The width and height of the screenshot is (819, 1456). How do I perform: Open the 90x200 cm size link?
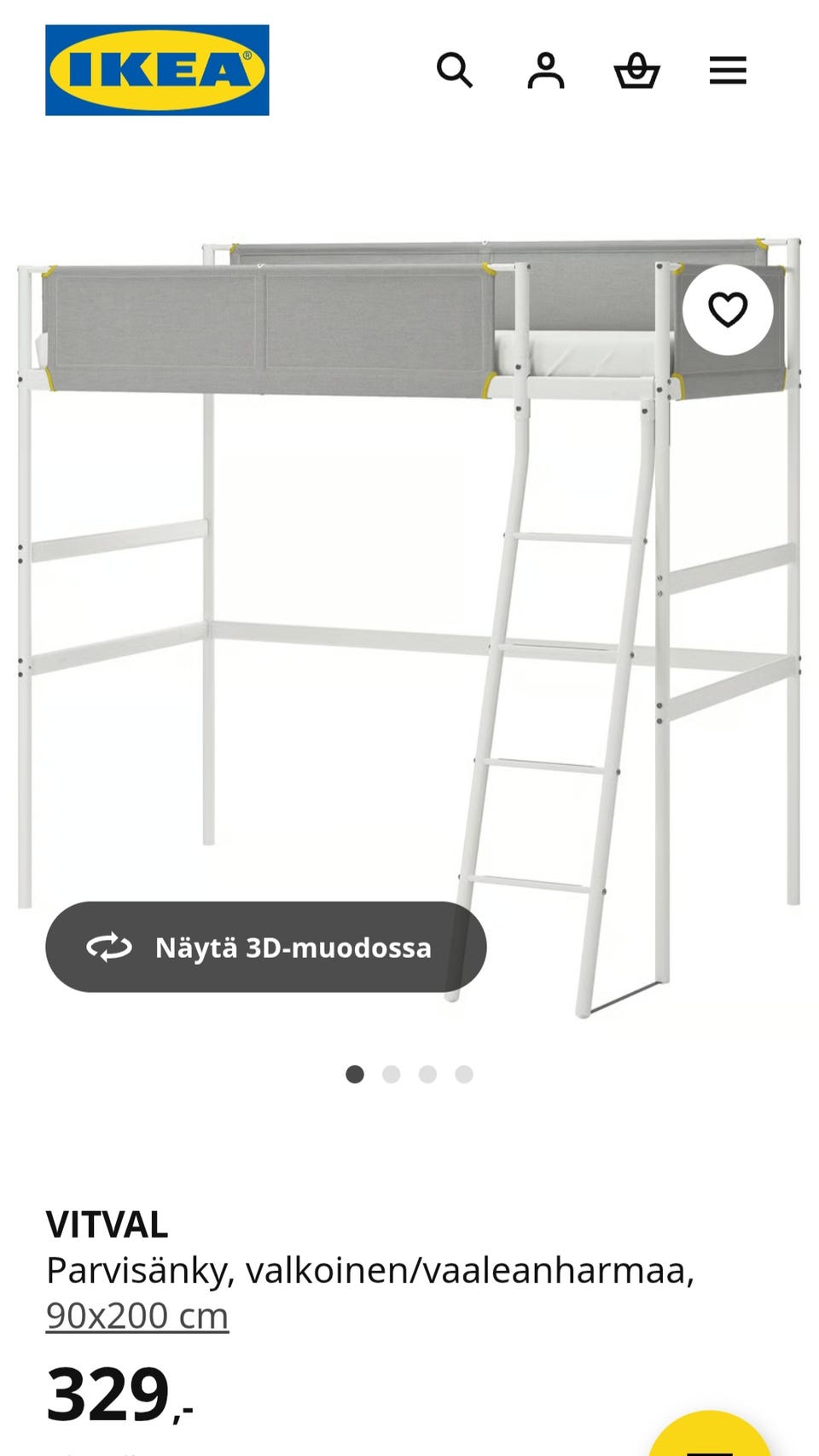click(x=137, y=1315)
